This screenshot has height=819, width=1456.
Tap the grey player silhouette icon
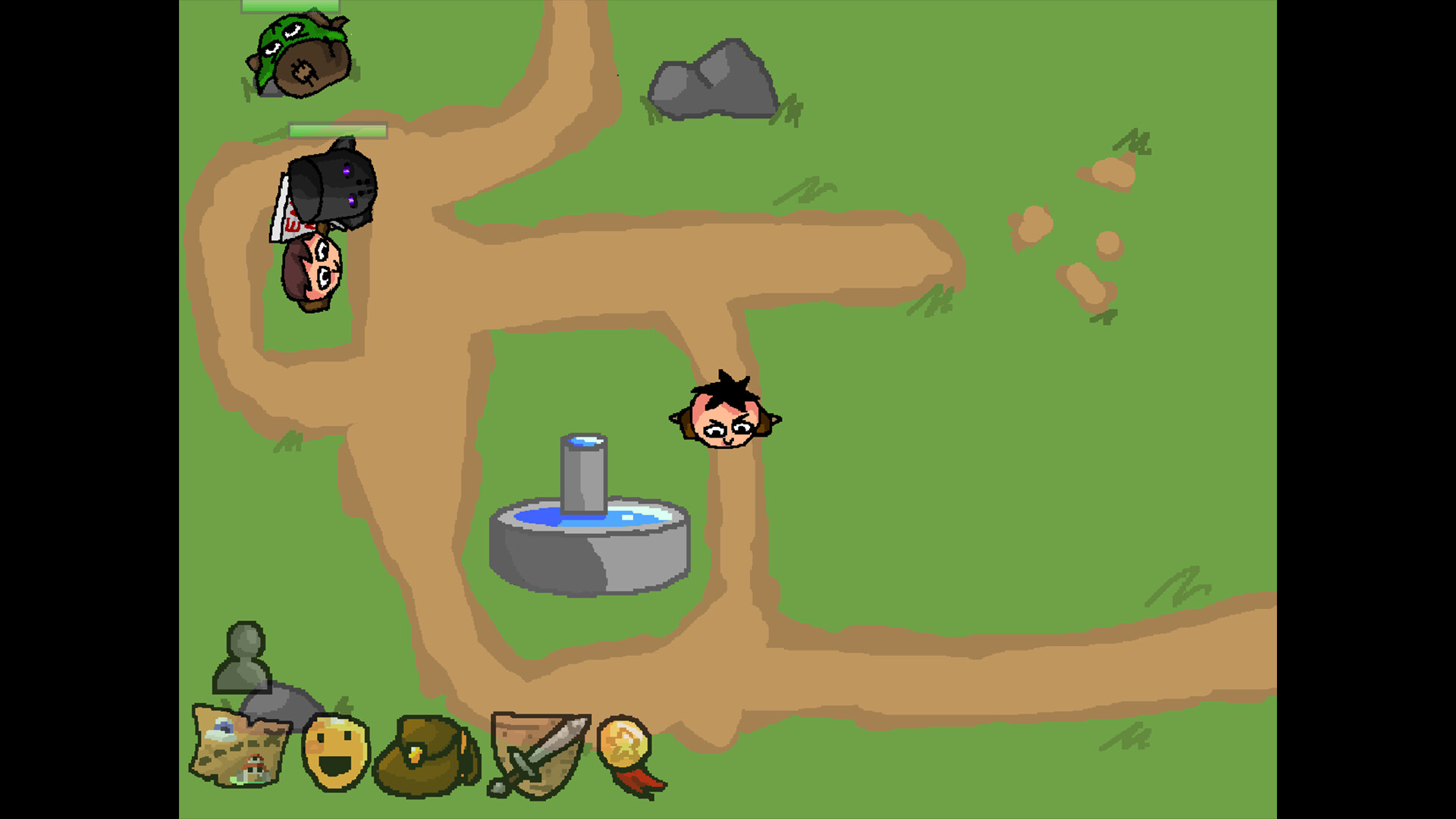[x=243, y=657]
